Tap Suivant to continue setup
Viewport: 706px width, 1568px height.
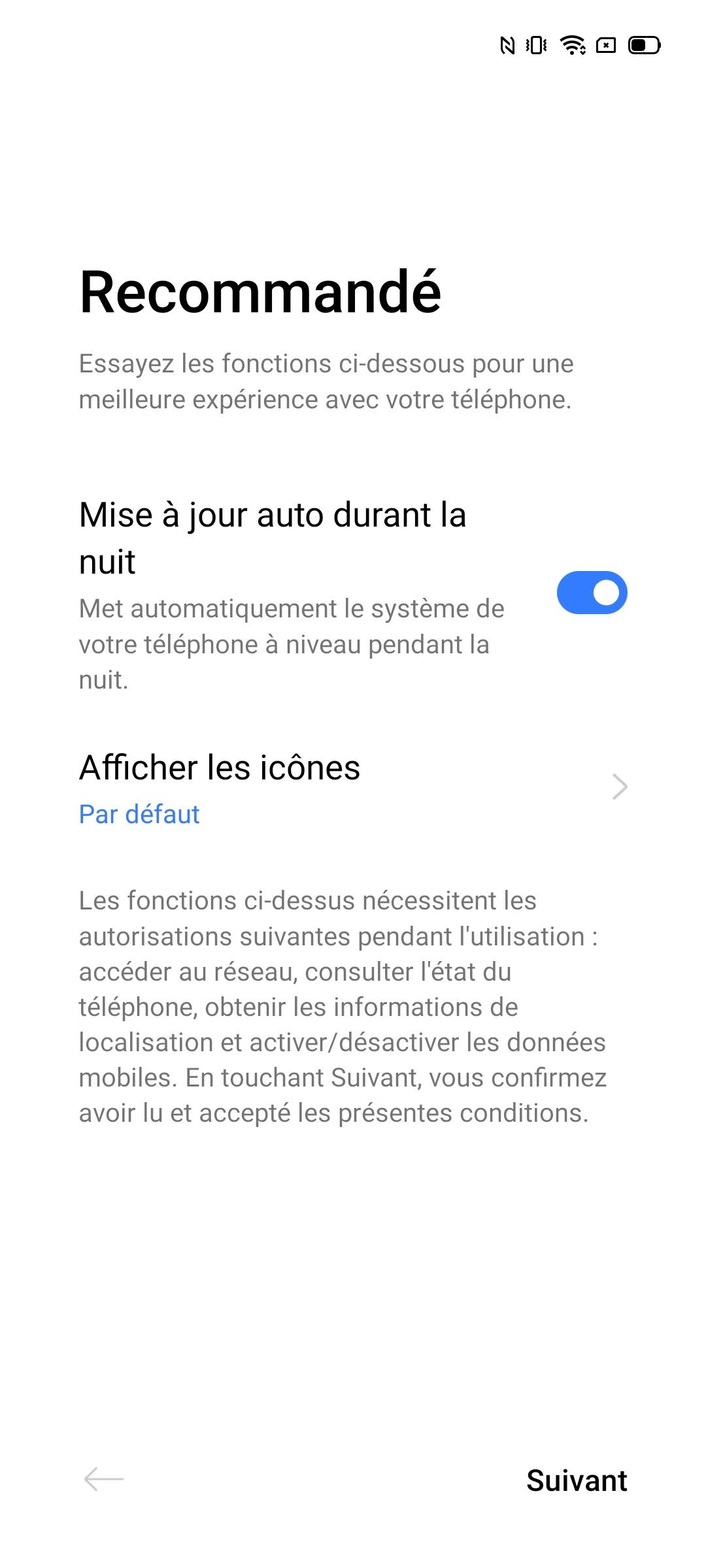point(576,1480)
